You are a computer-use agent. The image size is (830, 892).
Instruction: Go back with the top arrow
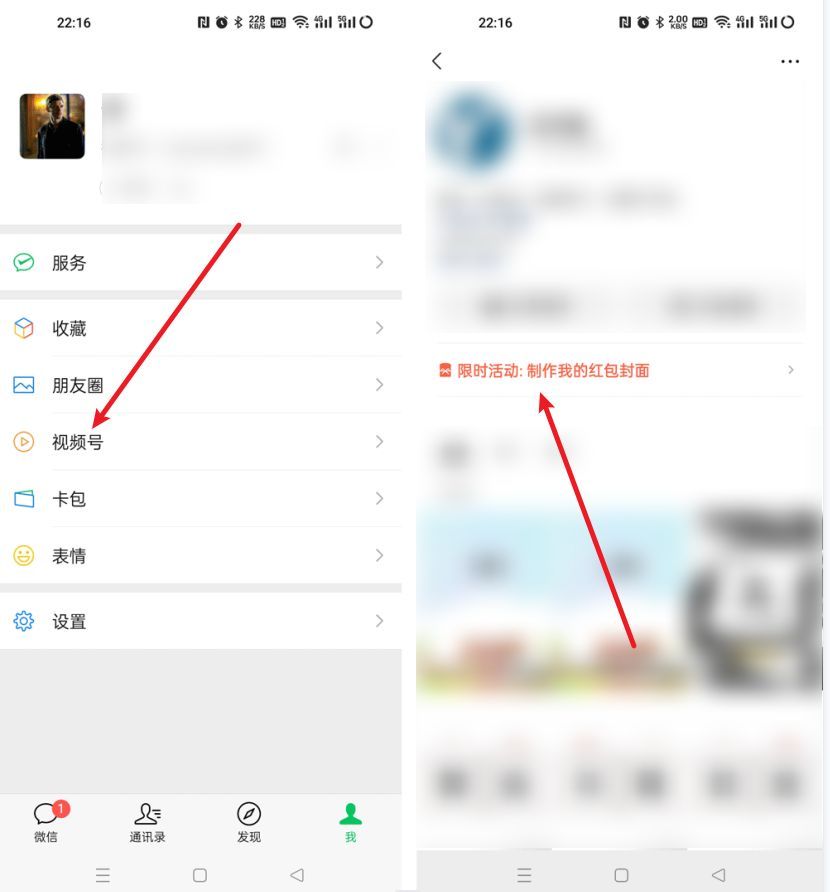(437, 61)
